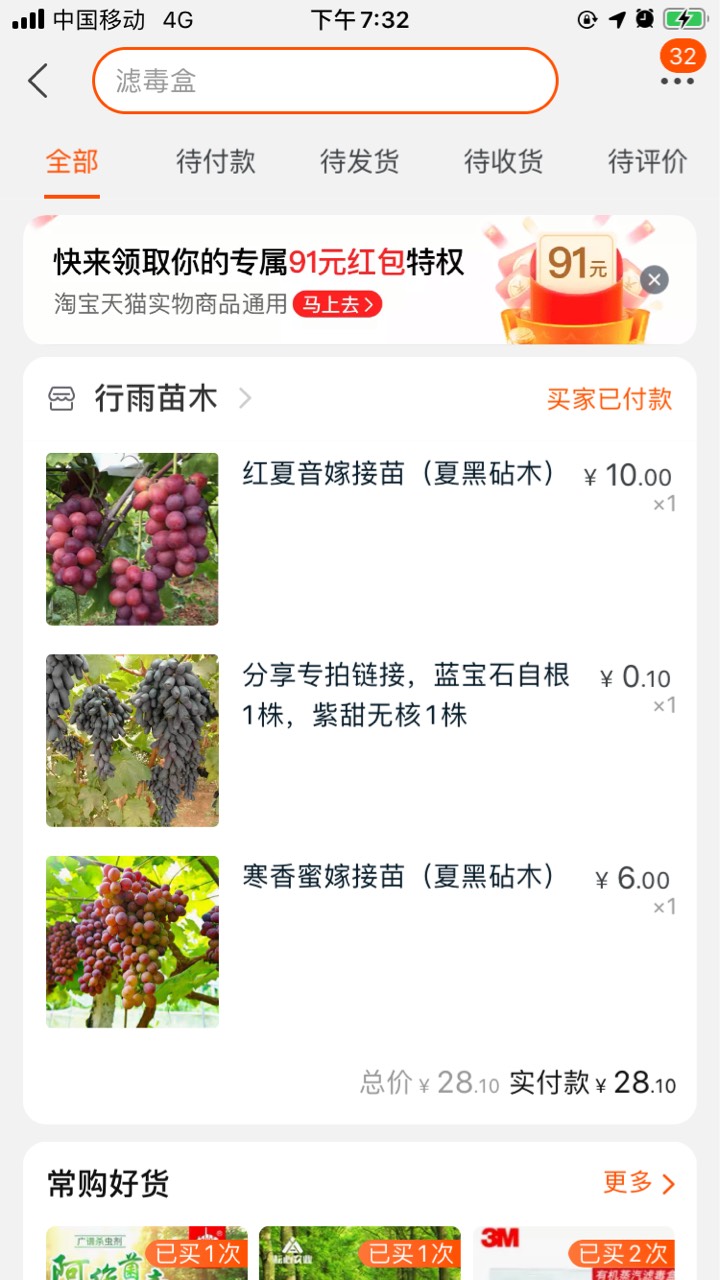Open the 蓝宝石自根 share link item
Image resolution: width=720 pixels, height=1280 pixels.
pos(405,695)
